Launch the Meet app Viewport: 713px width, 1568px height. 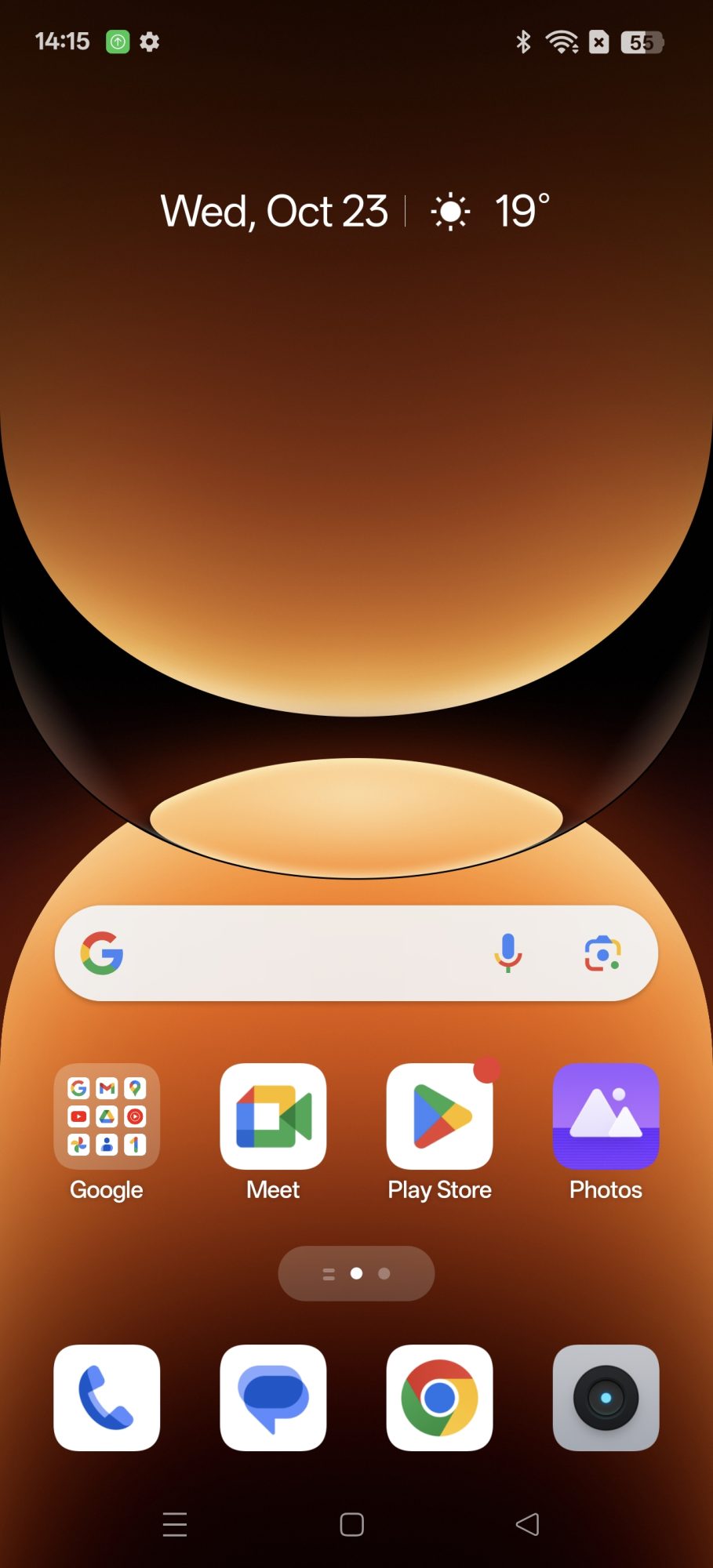tap(273, 1116)
